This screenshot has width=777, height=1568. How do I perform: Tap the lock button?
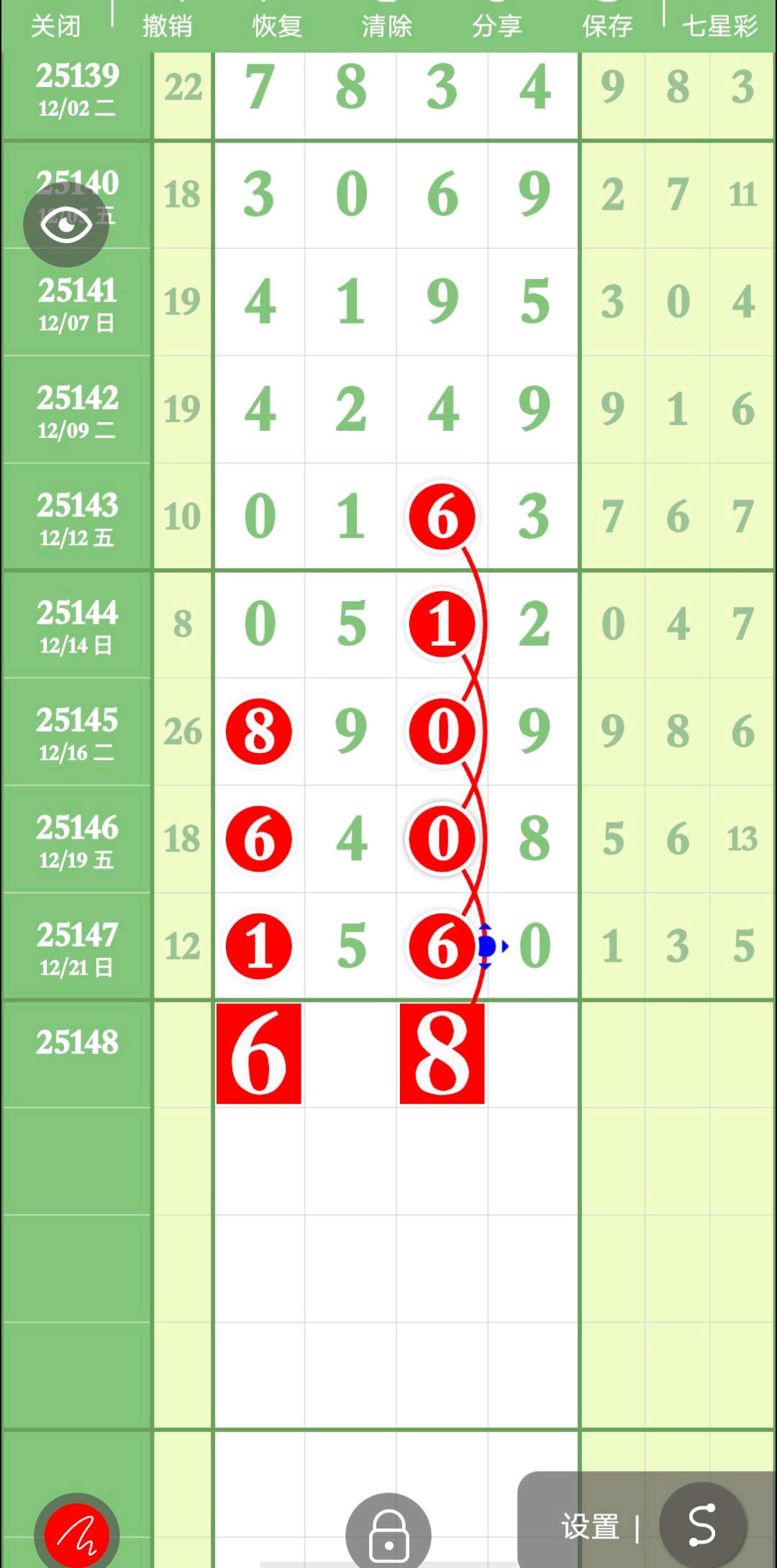point(388,1535)
